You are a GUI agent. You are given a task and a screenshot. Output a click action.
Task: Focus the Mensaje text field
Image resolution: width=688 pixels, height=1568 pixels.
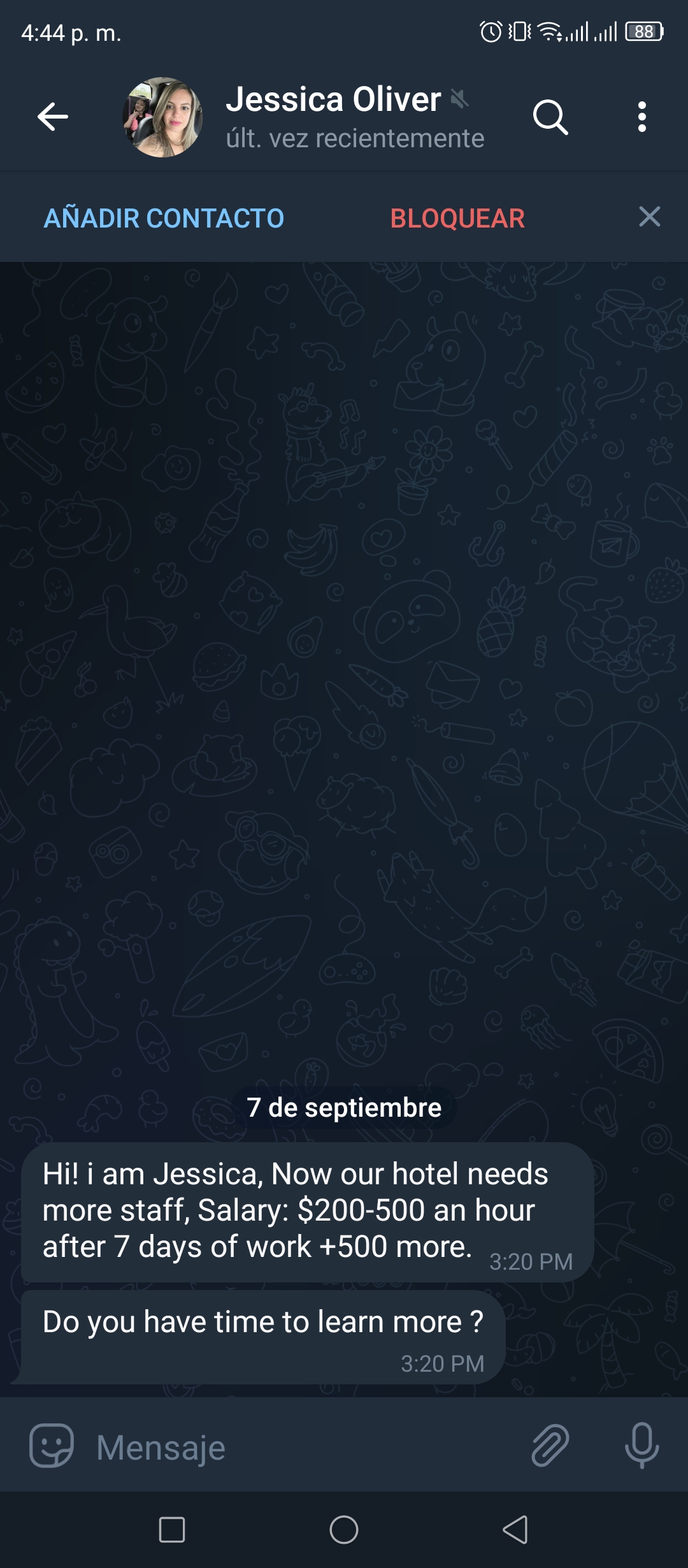tap(306, 1447)
